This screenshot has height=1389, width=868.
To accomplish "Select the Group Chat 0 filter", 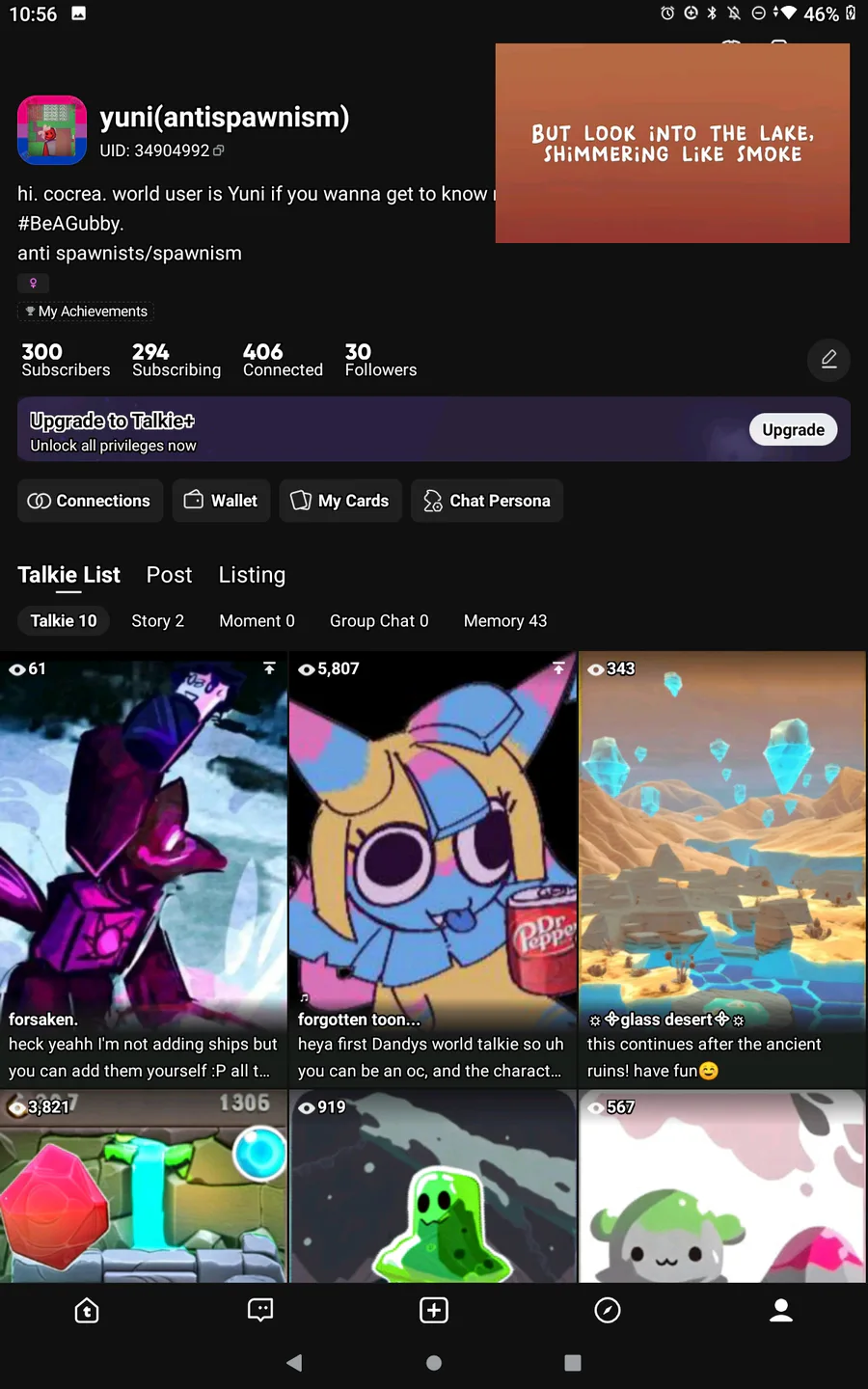I will coord(379,621).
